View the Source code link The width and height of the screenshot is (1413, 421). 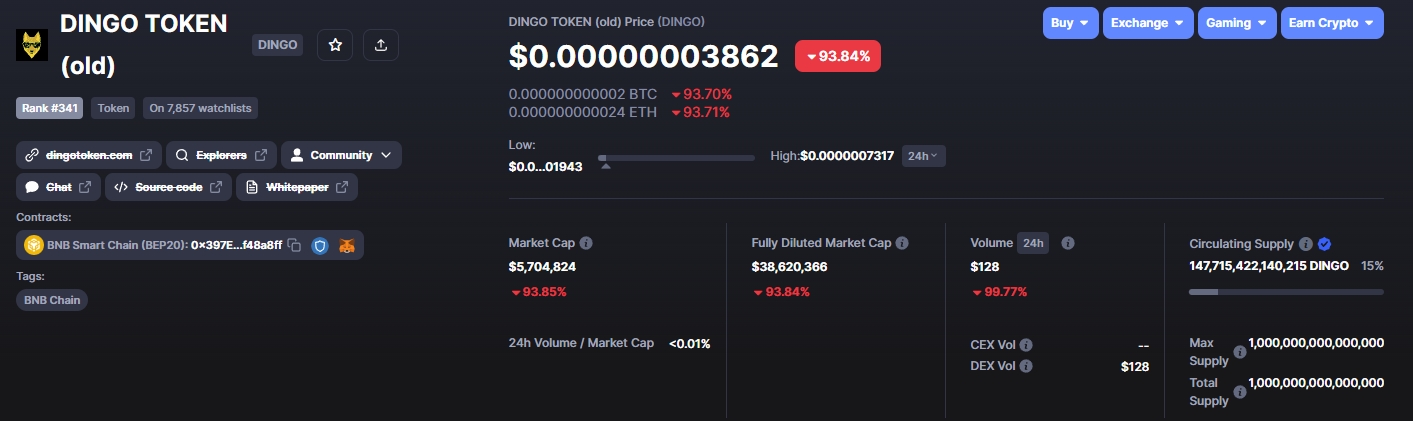click(168, 187)
